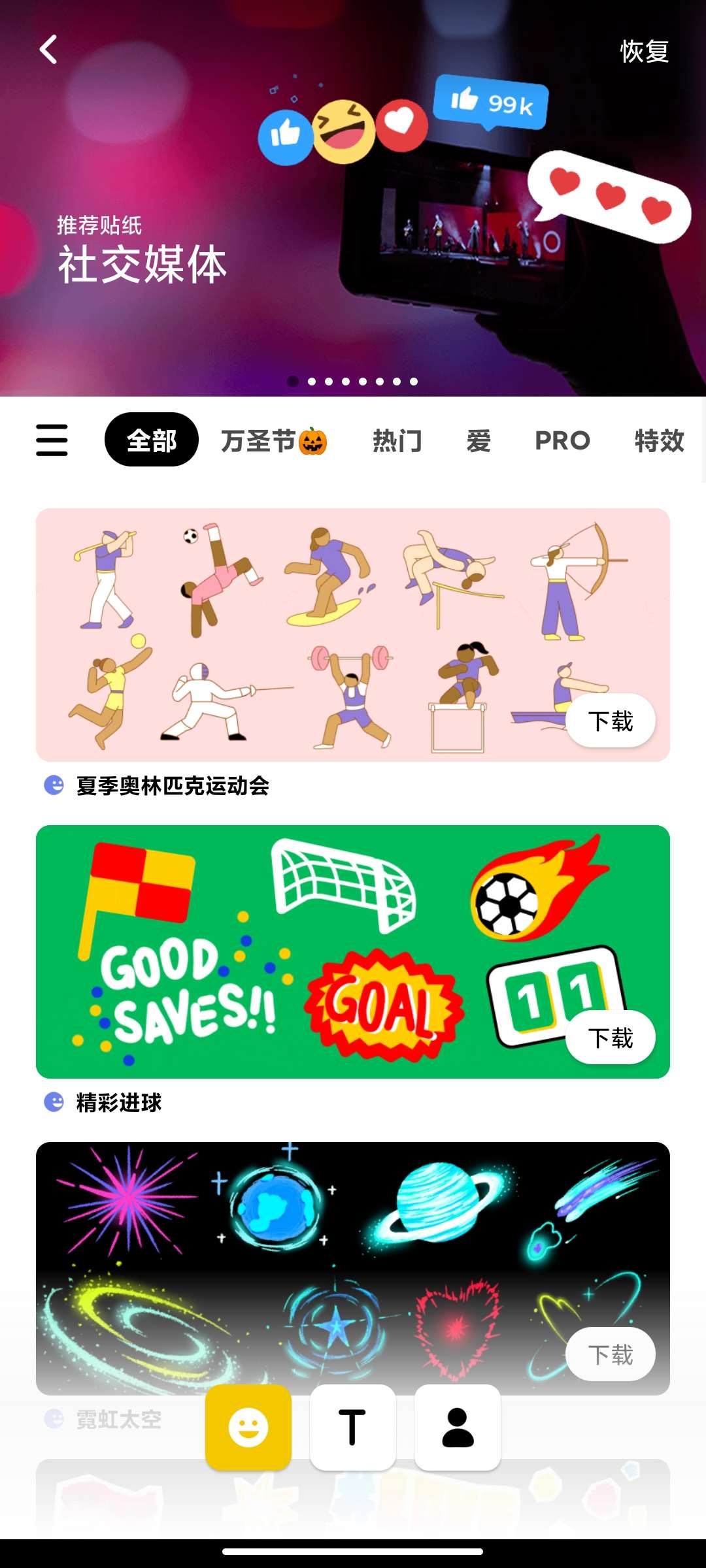Open the PRO sticker category
Screen dimensions: 706x1568
[x=562, y=440]
